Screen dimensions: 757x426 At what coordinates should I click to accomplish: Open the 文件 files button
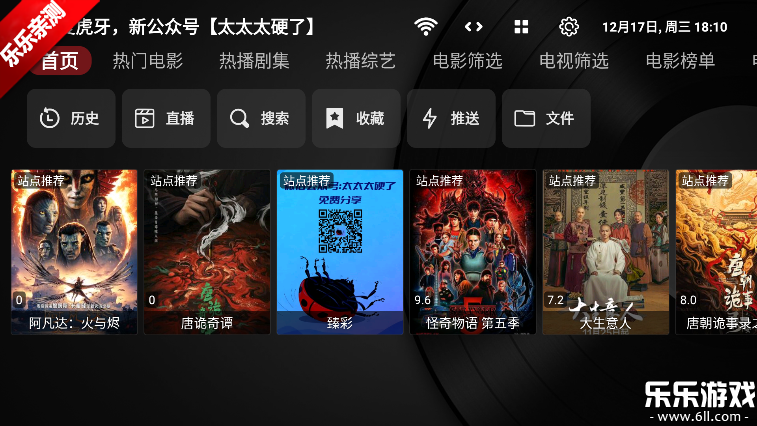click(x=545, y=118)
